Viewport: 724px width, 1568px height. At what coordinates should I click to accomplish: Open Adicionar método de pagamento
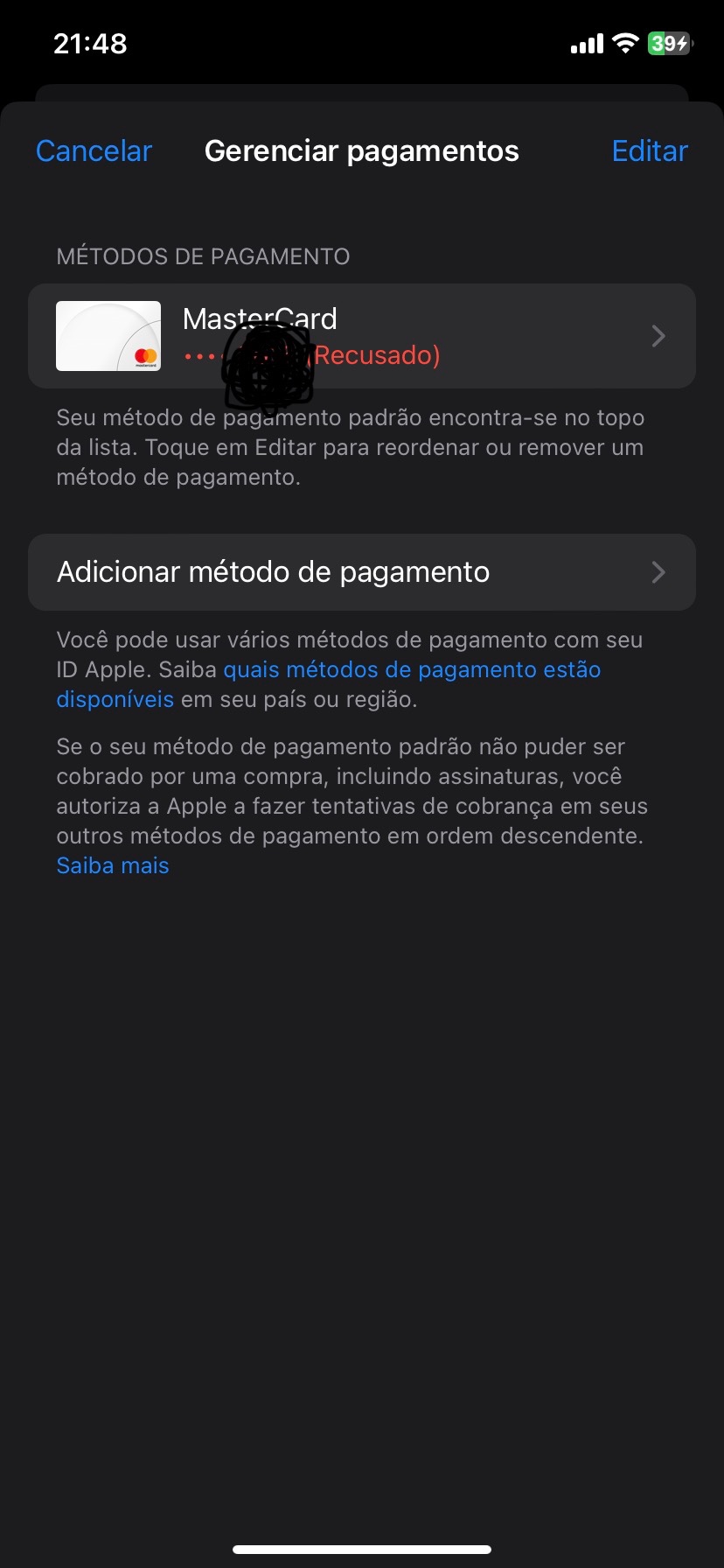coord(362,572)
